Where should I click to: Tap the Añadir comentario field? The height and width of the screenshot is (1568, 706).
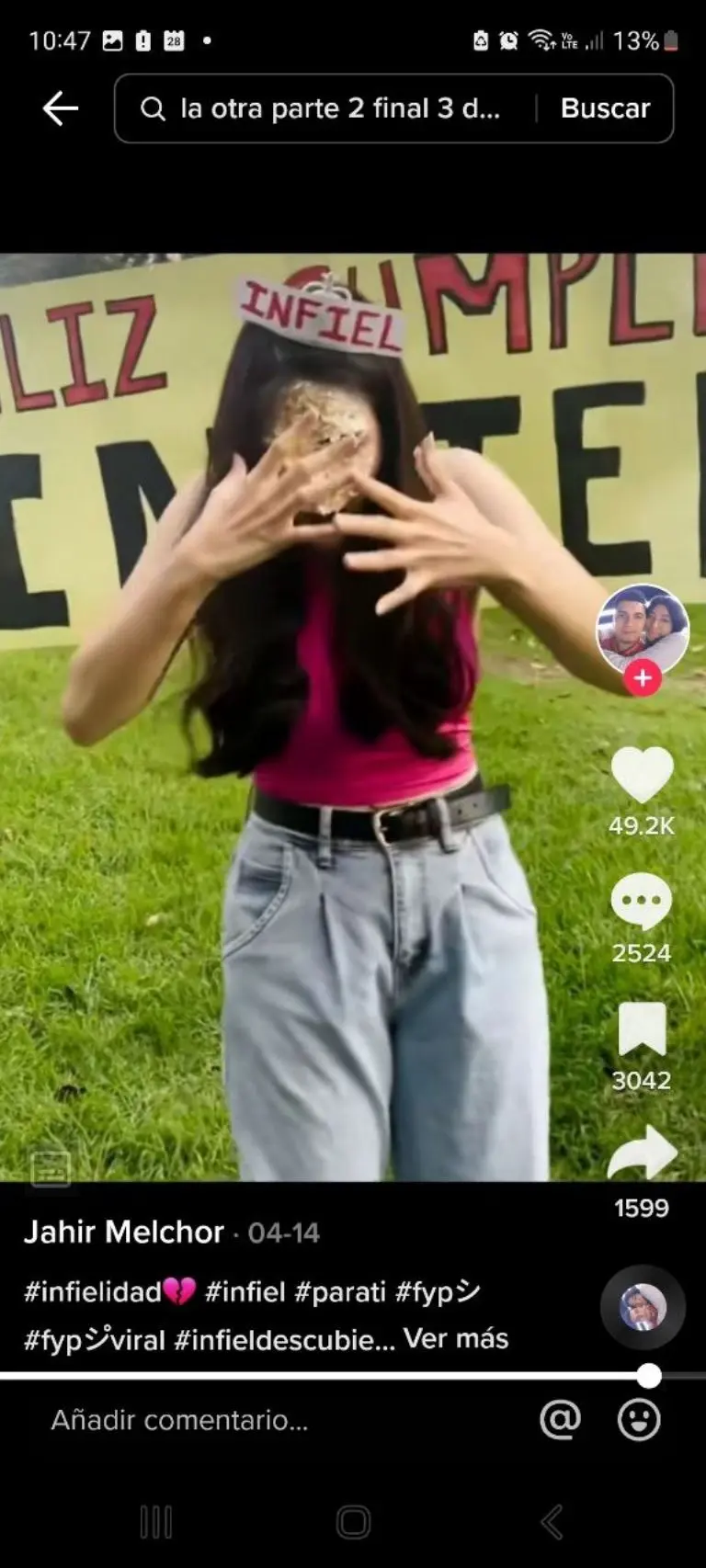[179, 1420]
